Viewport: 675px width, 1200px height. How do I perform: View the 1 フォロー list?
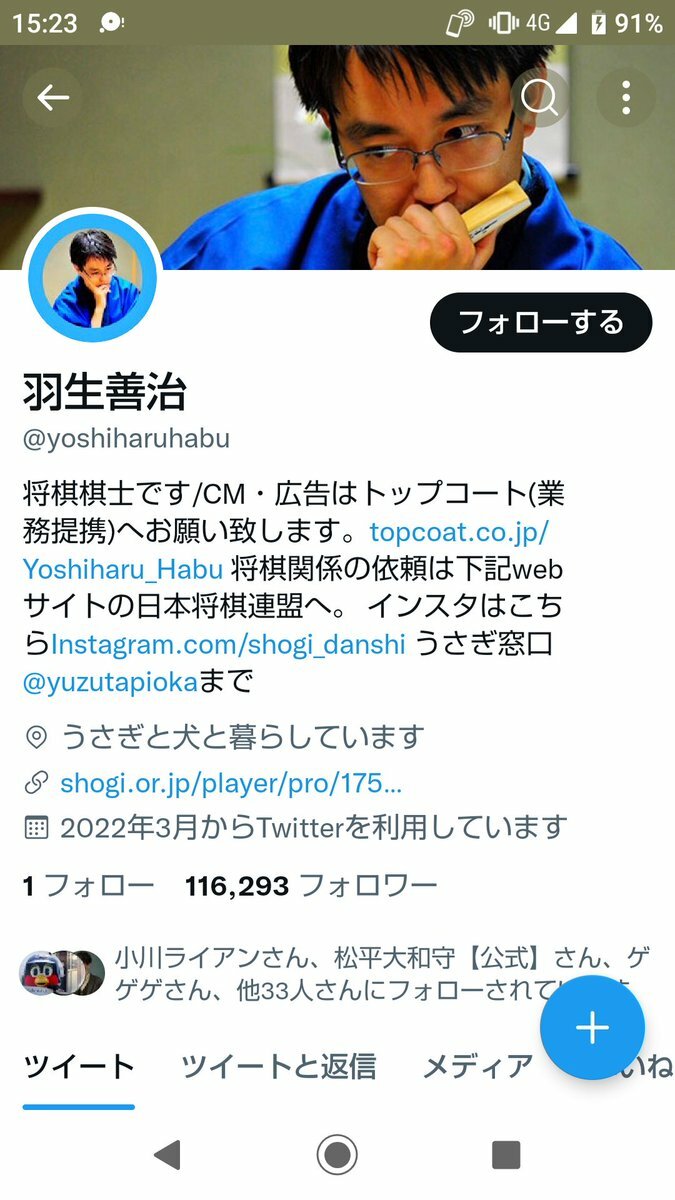point(88,885)
